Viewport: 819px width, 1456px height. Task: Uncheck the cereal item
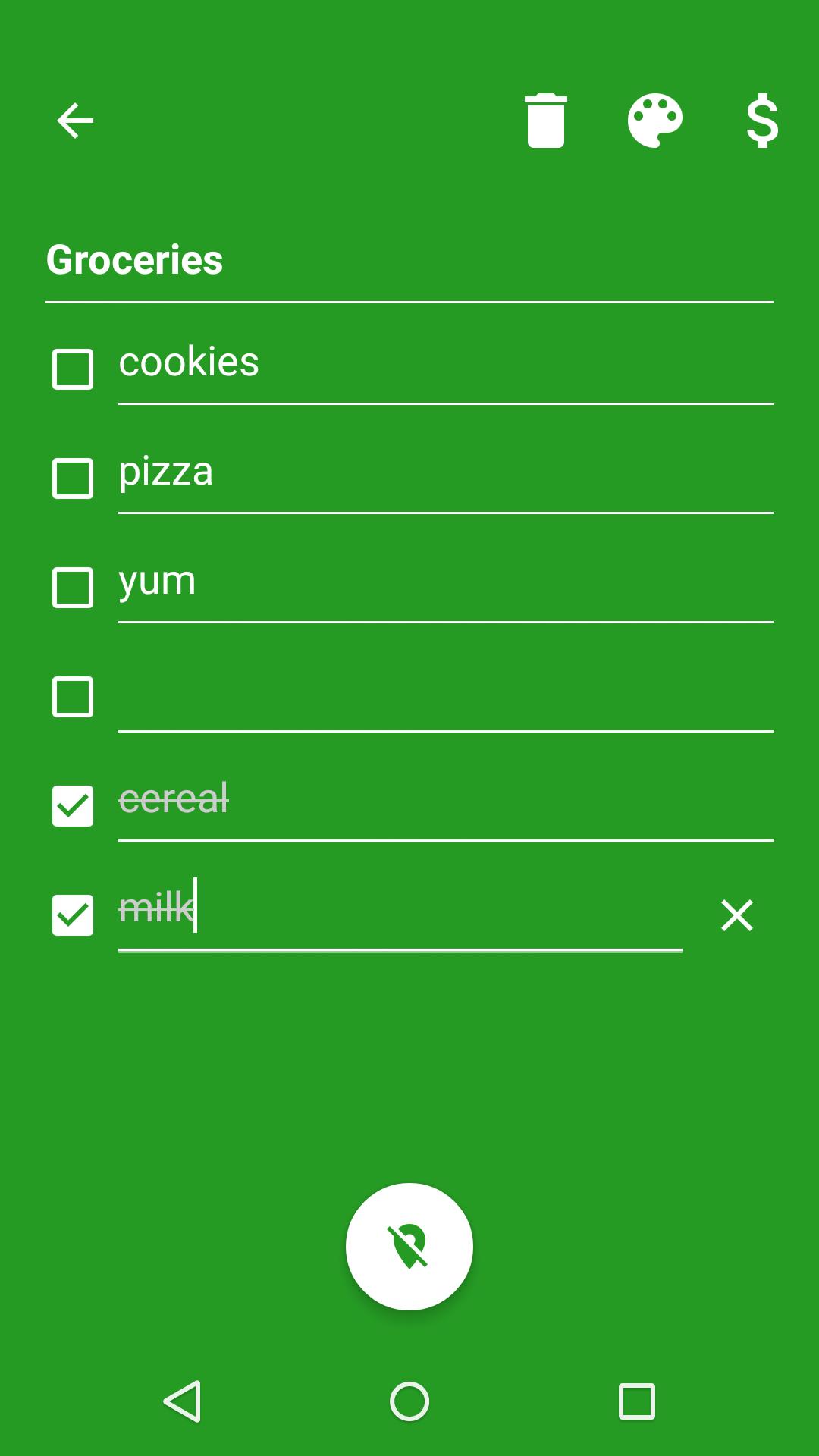73,806
